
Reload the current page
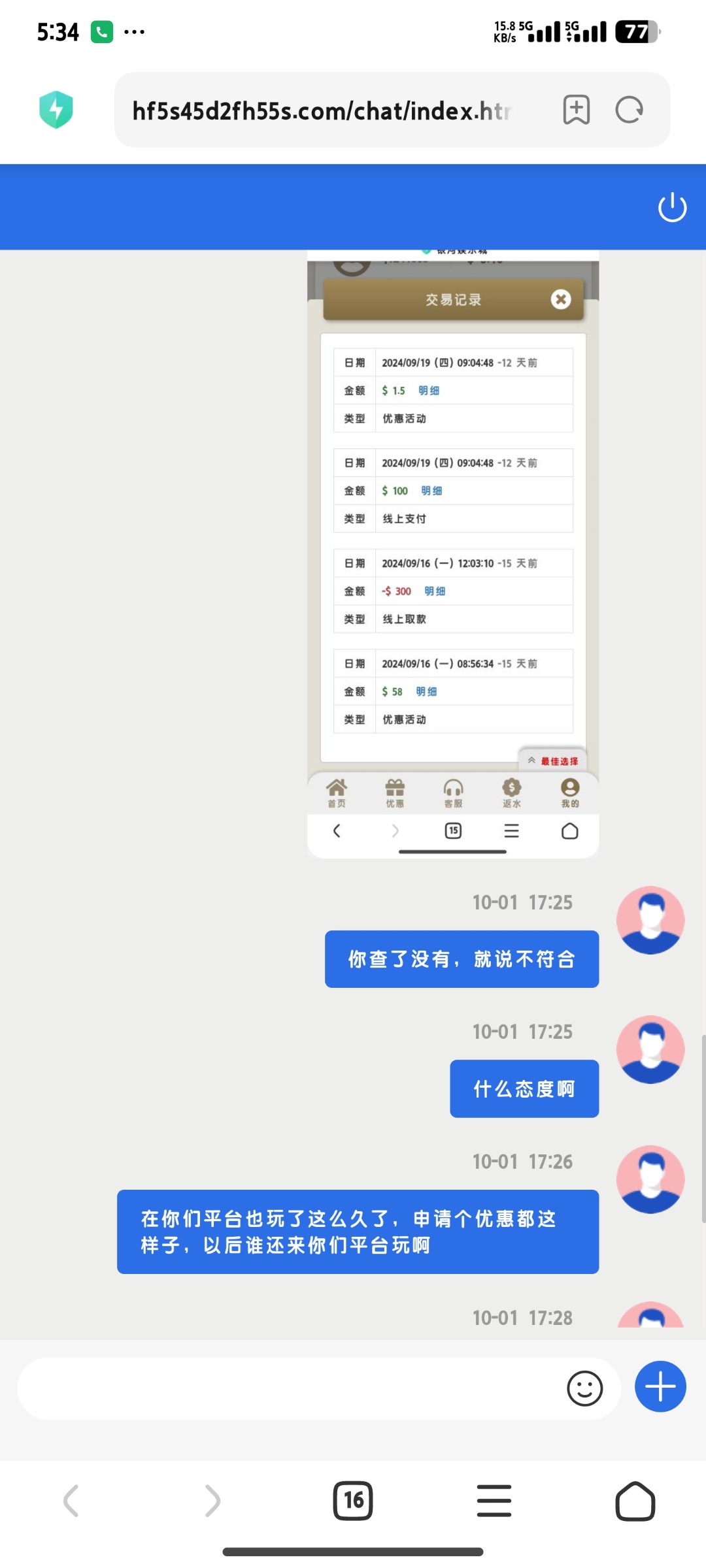pyautogui.click(x=629, y=110)
